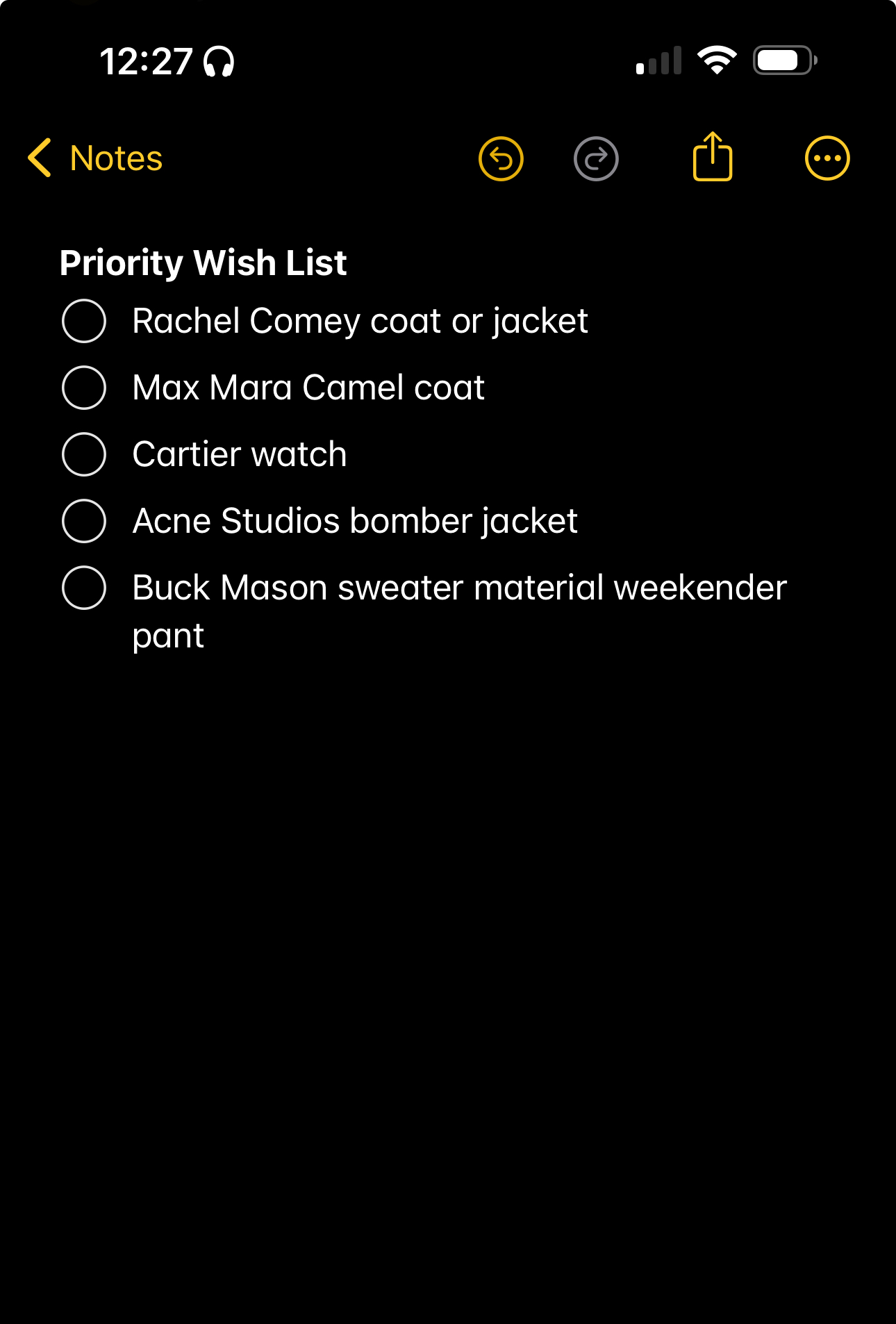Share this note
The width and height of the screenshot is (896, 1324).
pyautogui.click(x=713, y=156)
